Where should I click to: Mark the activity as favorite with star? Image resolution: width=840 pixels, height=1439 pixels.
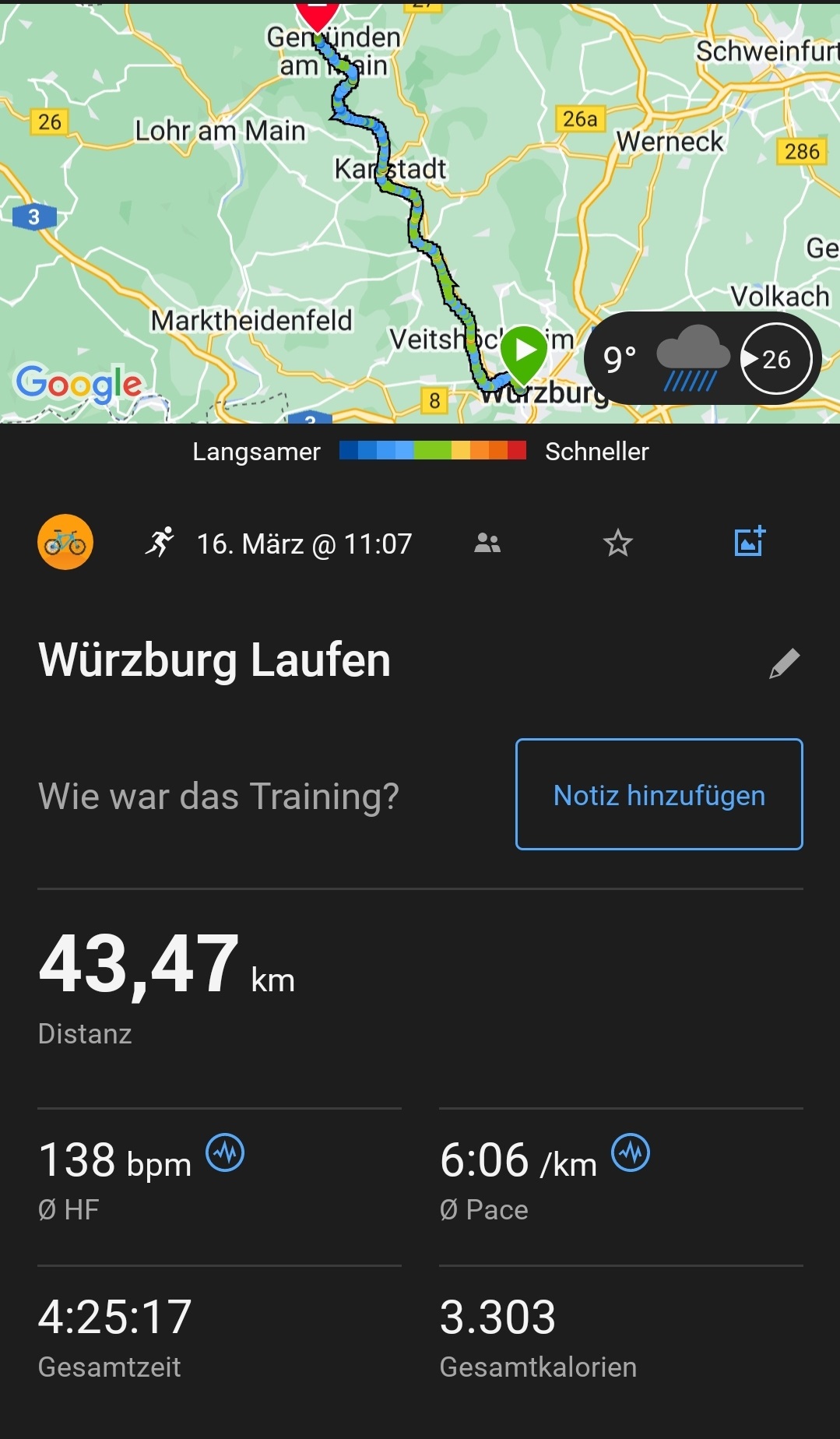pyautogui.click(x=617, y=543)
